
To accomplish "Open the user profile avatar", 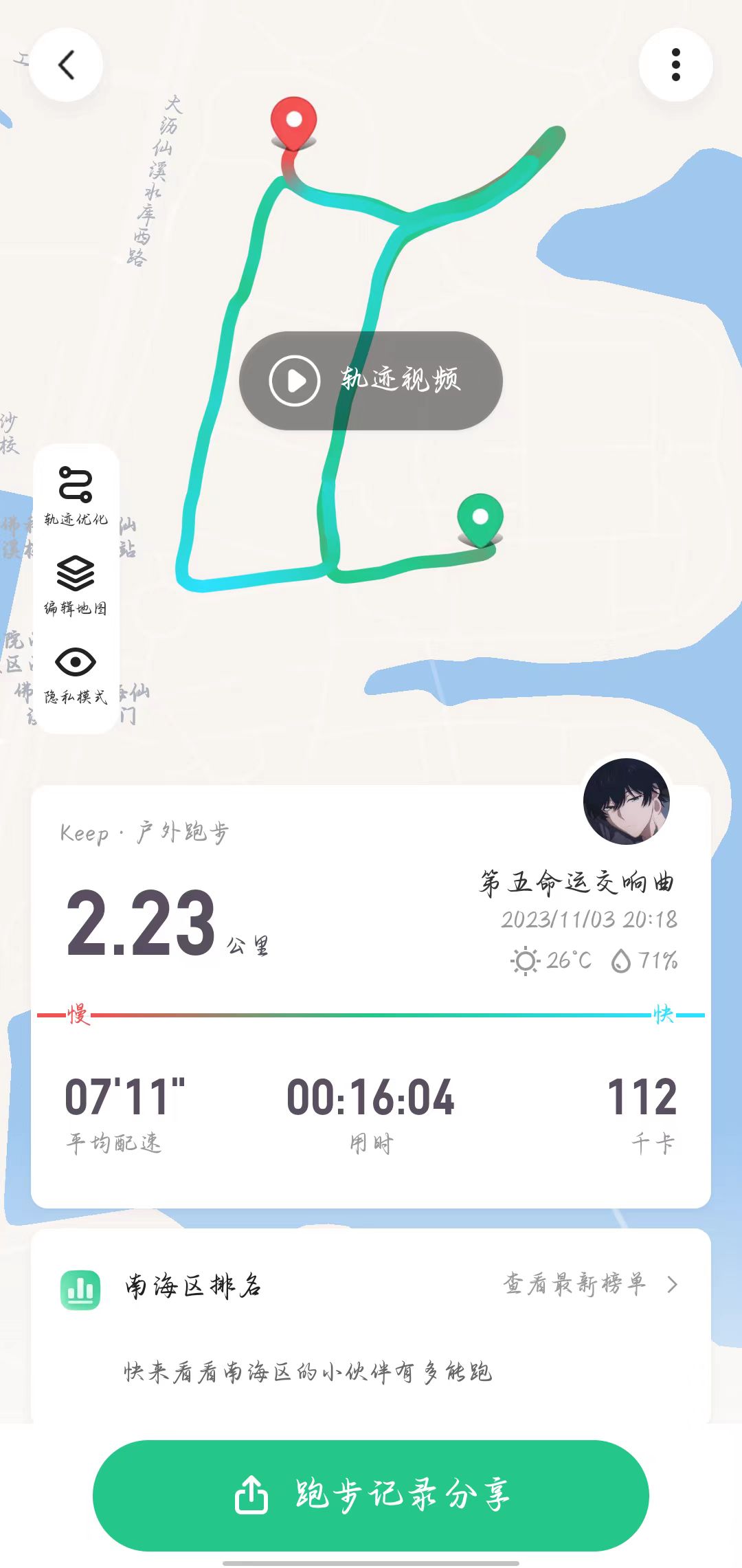I will click(x=626, y=801).
